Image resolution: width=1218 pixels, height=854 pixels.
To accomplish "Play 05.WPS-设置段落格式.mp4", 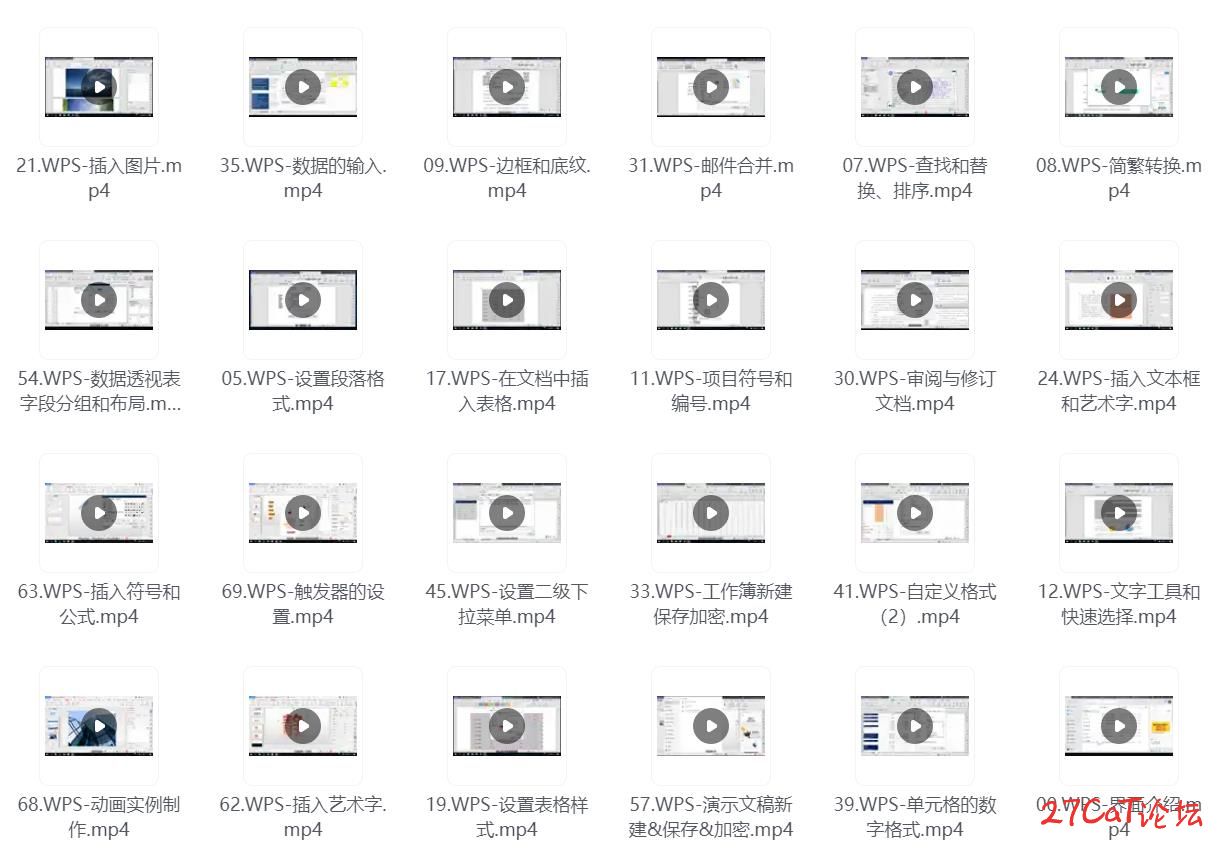I will tap(303, 300).
